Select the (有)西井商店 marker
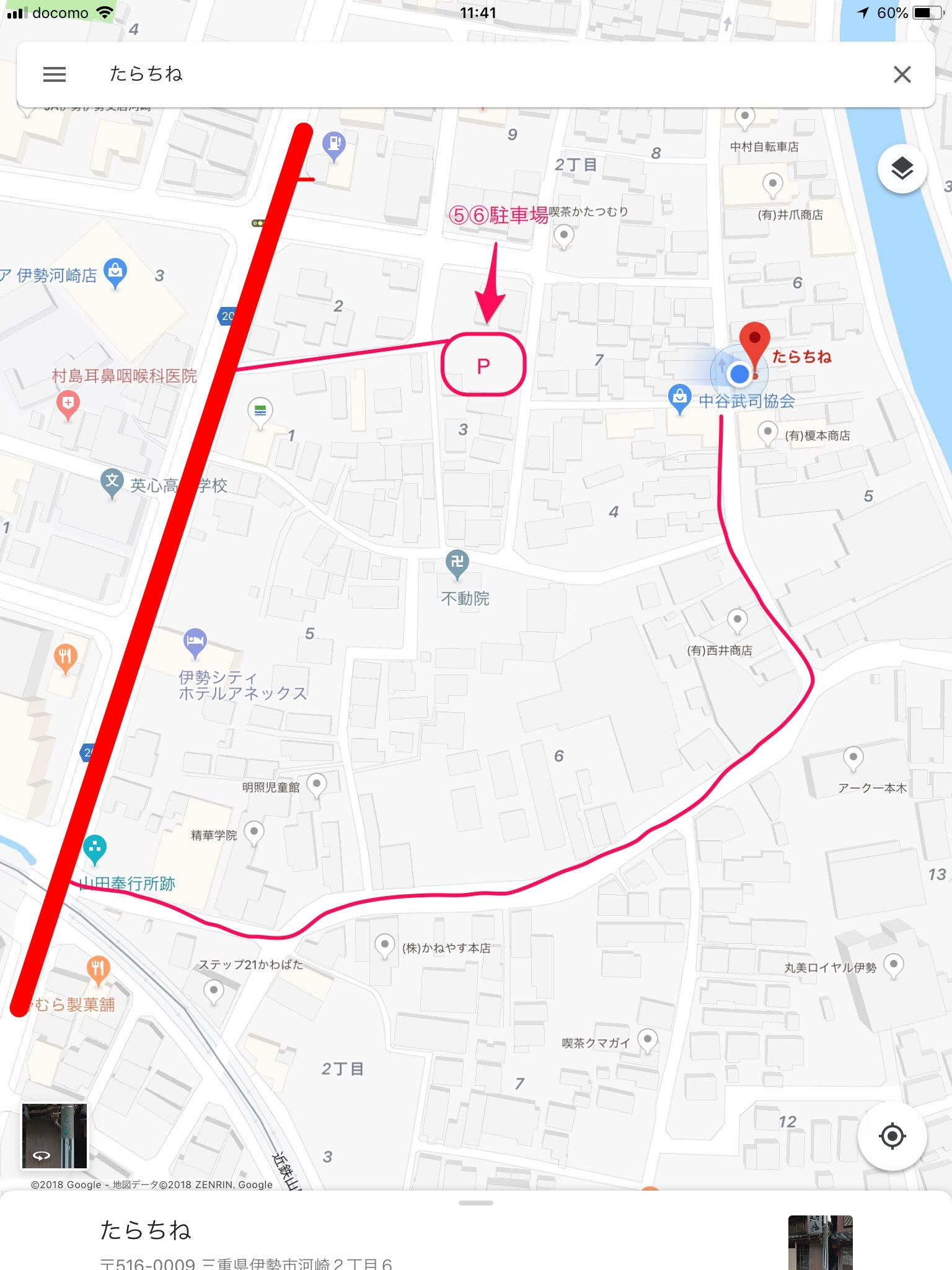 [737, 620]
